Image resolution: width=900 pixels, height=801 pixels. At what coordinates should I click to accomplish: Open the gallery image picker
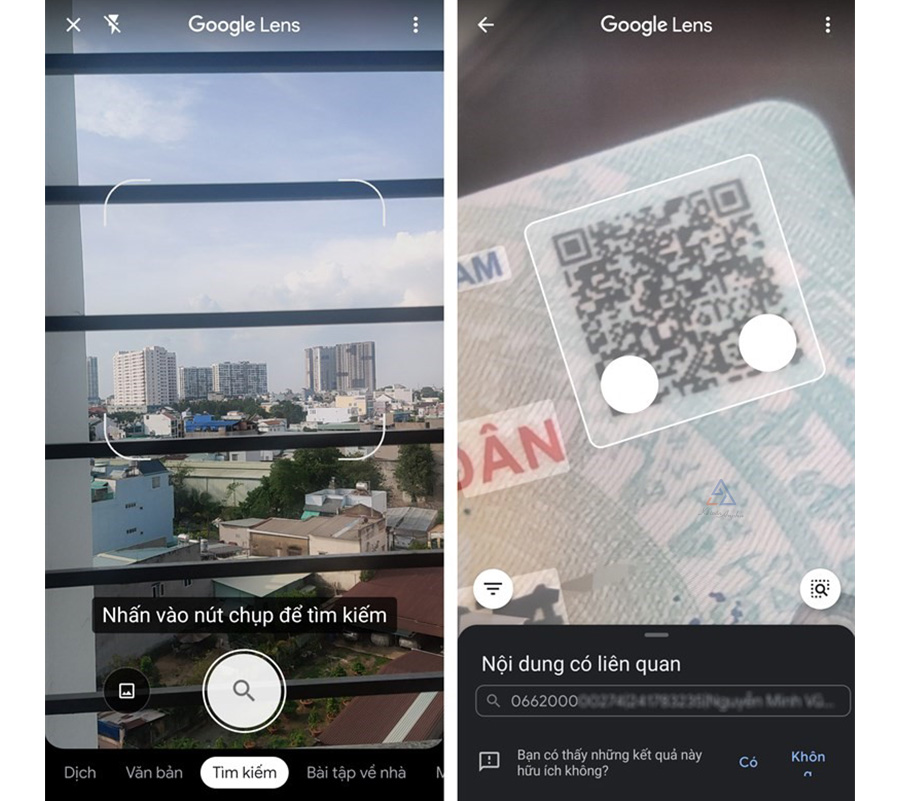(127, 691)
